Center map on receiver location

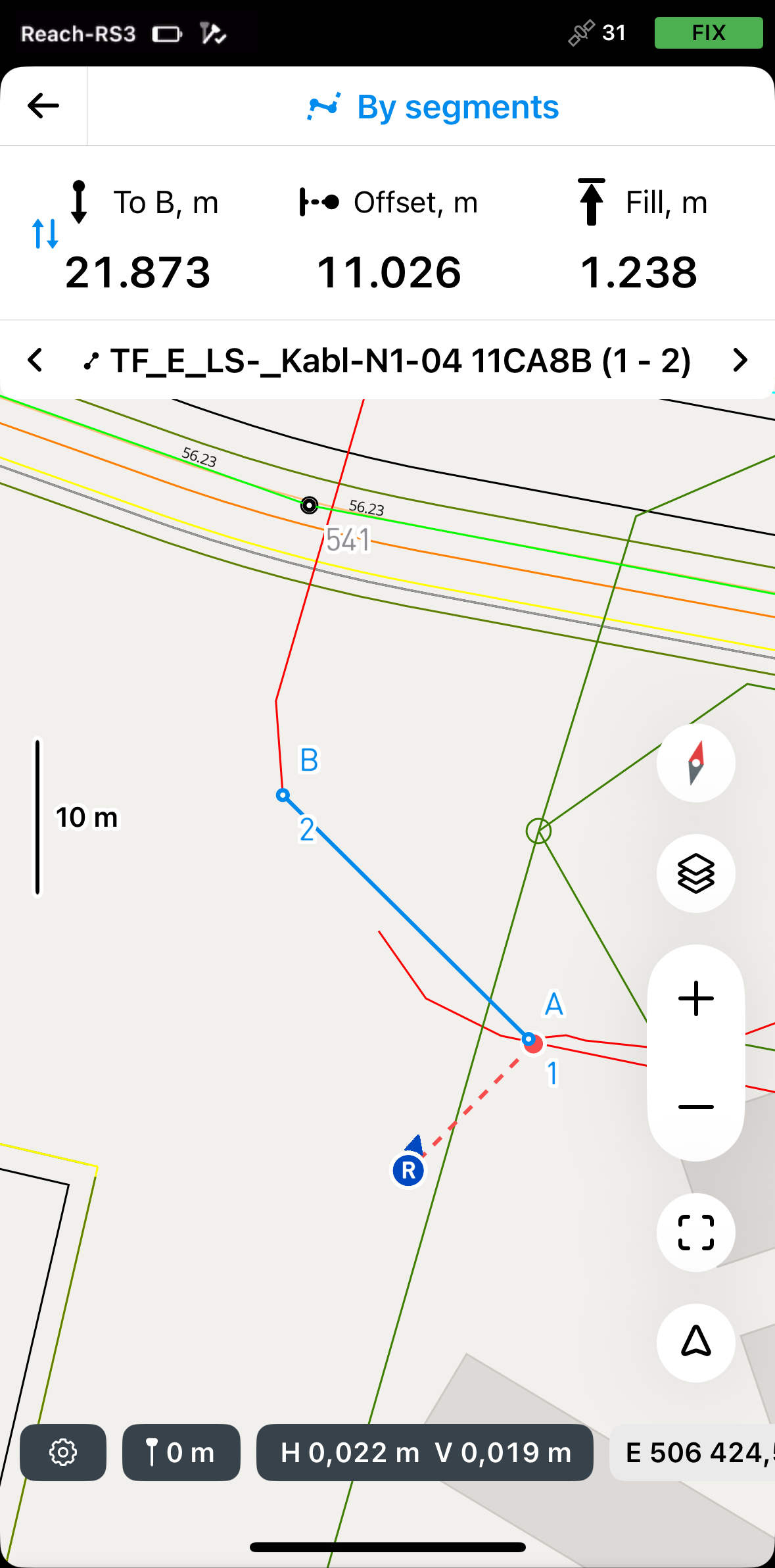[695, 1342]
